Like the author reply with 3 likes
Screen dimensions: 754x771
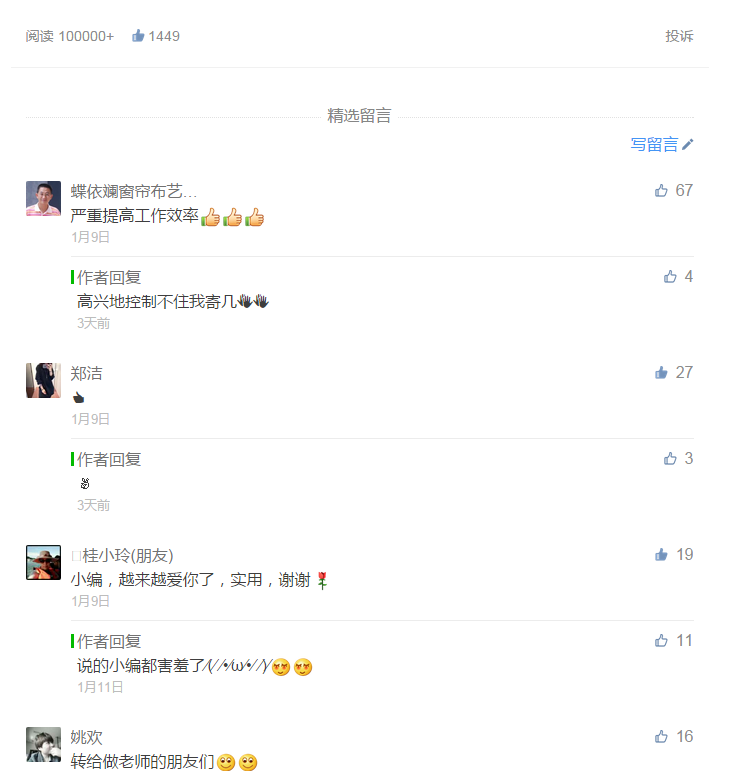(670, 458)
